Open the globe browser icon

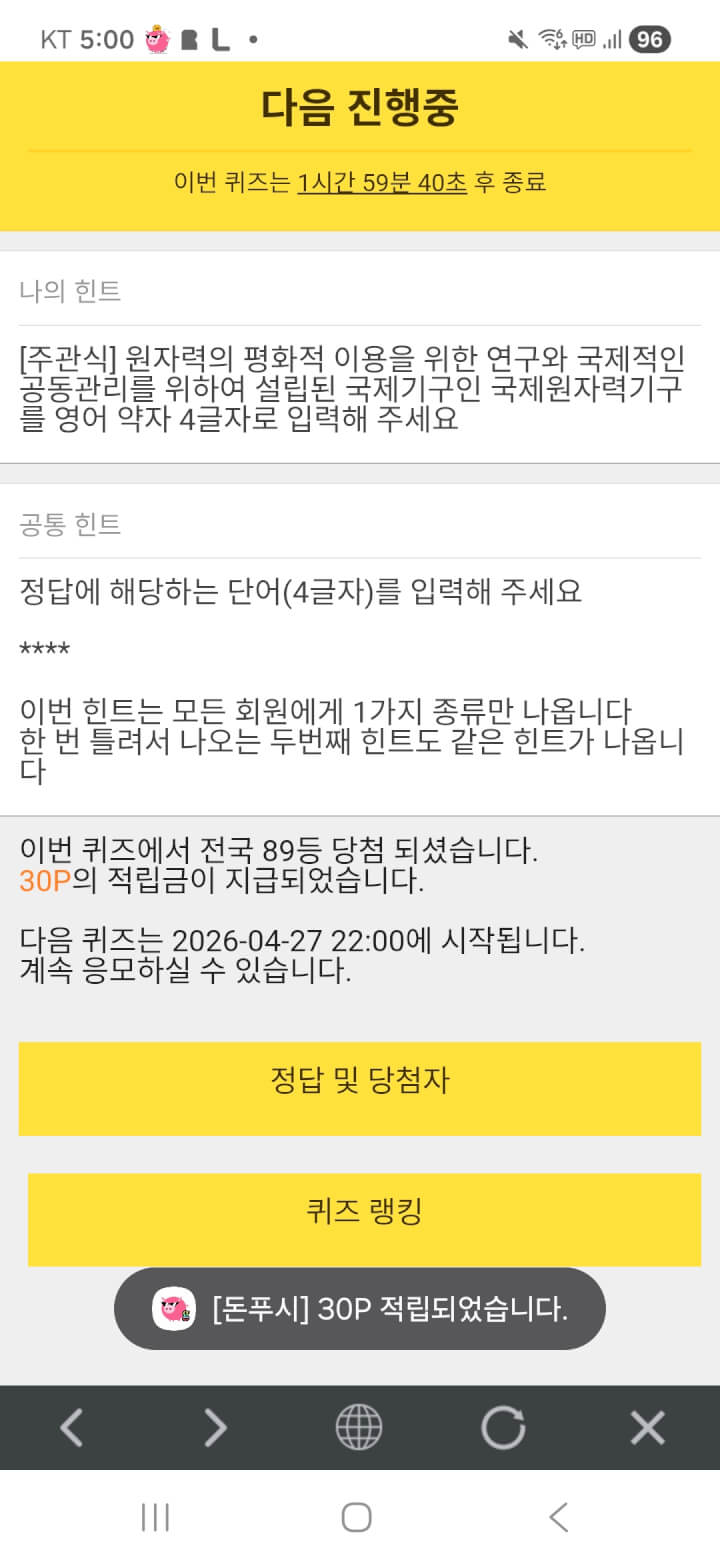point(359,1427)
